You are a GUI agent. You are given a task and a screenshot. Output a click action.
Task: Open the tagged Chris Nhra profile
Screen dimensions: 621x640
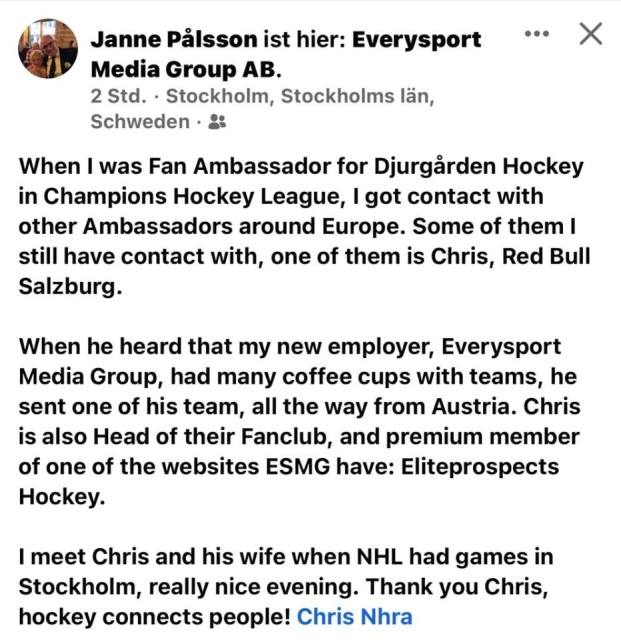click(354, 615)
